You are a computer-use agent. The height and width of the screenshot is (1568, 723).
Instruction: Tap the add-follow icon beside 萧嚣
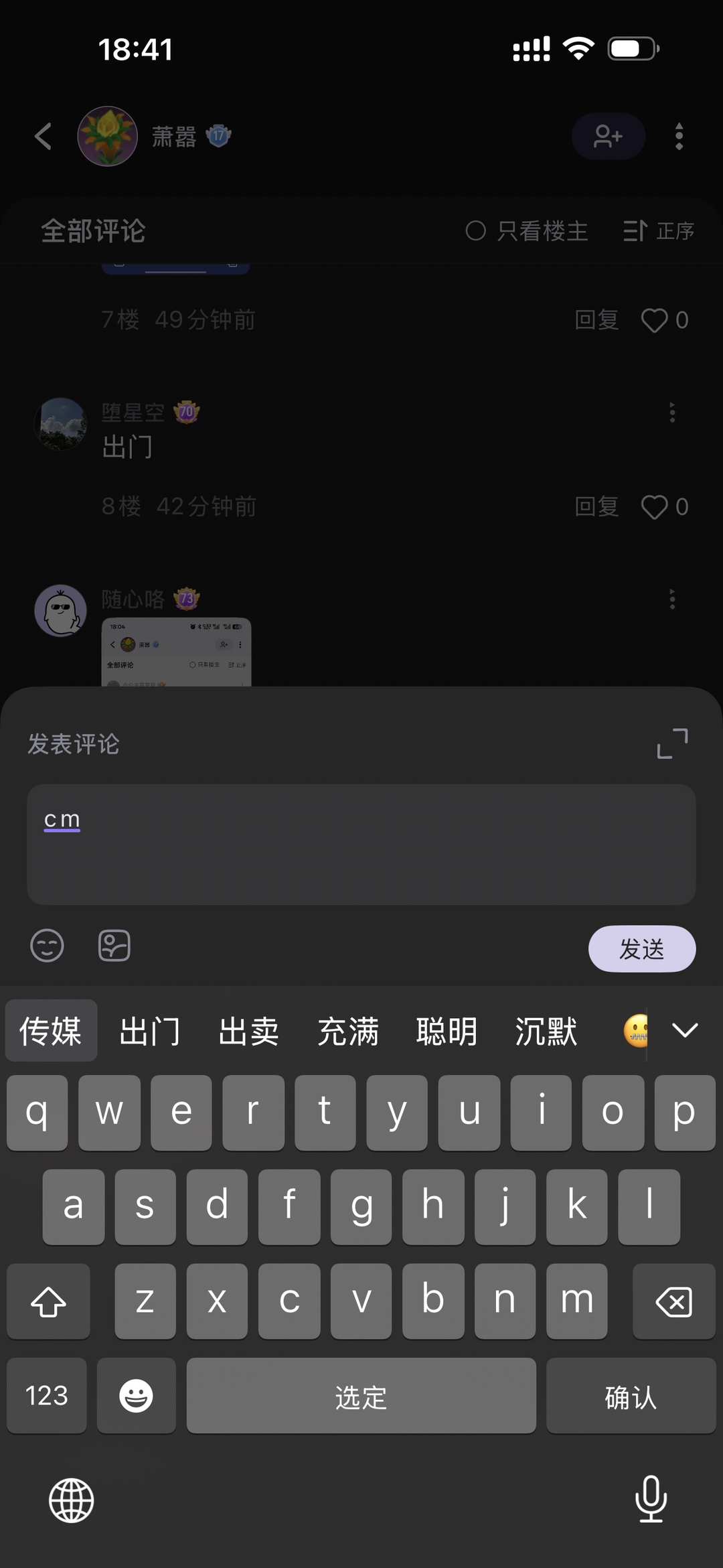tap(607, 135)
